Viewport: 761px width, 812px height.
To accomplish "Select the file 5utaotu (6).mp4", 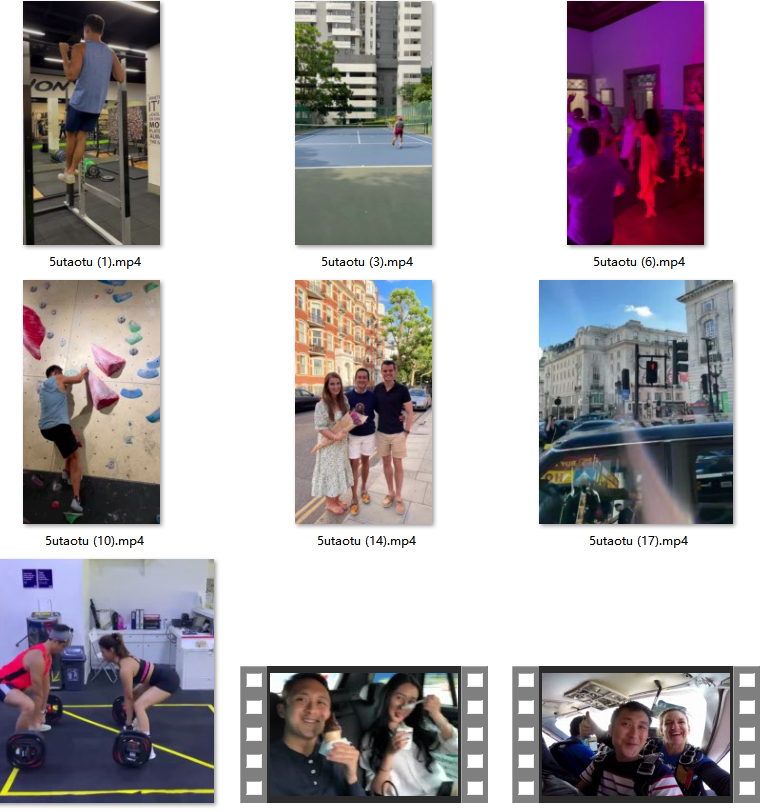I will [x=635, y=123].
